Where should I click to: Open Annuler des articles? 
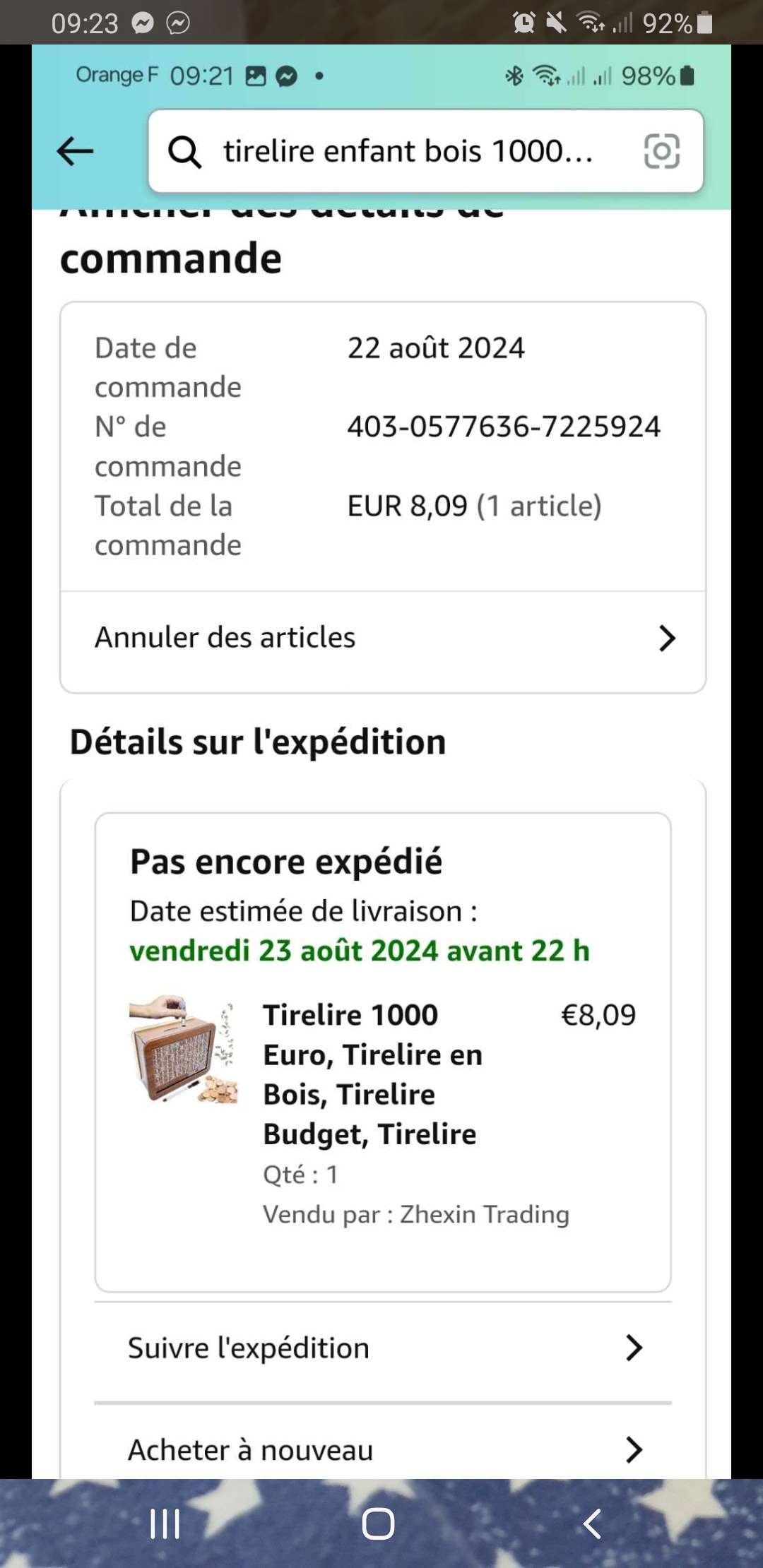383,638
